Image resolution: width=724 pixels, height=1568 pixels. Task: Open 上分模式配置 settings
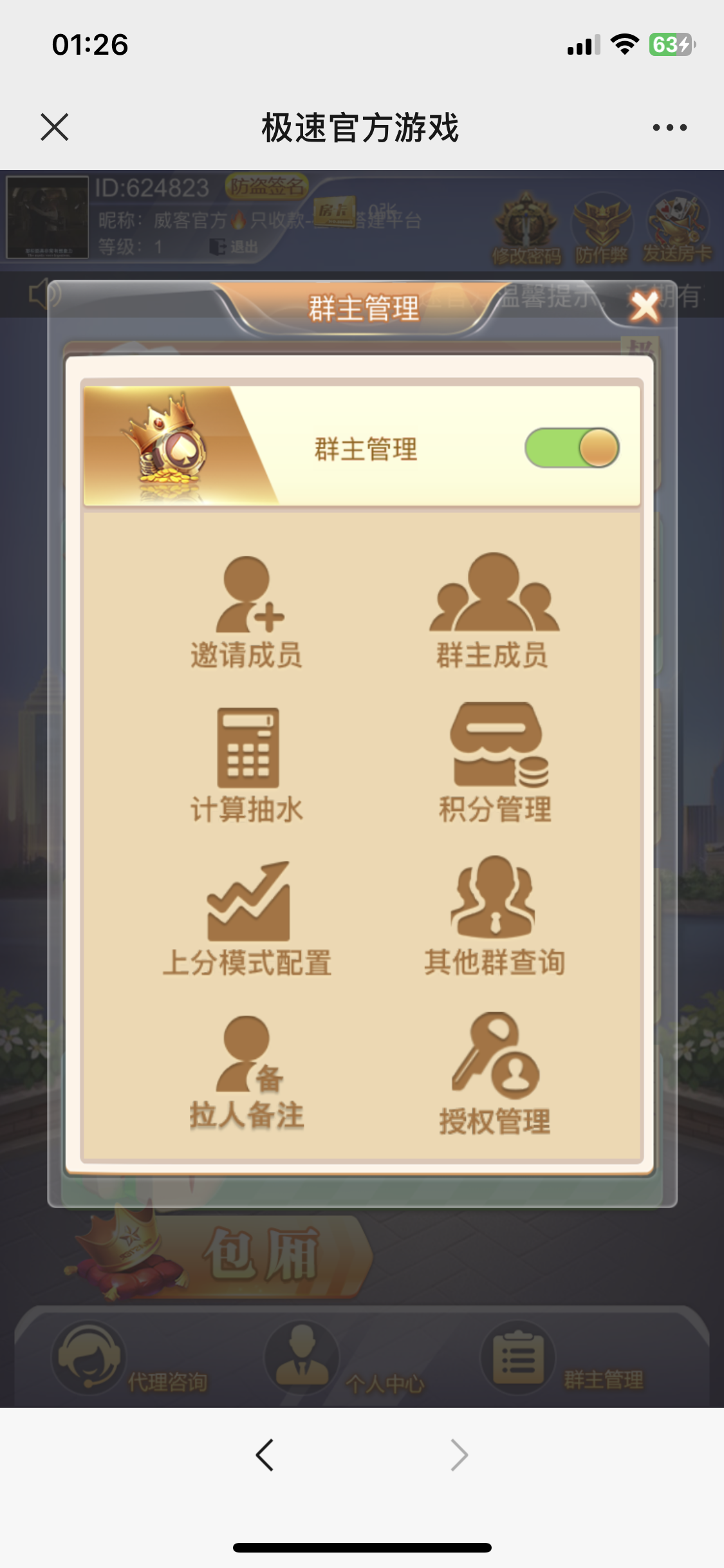coord(247,919)
